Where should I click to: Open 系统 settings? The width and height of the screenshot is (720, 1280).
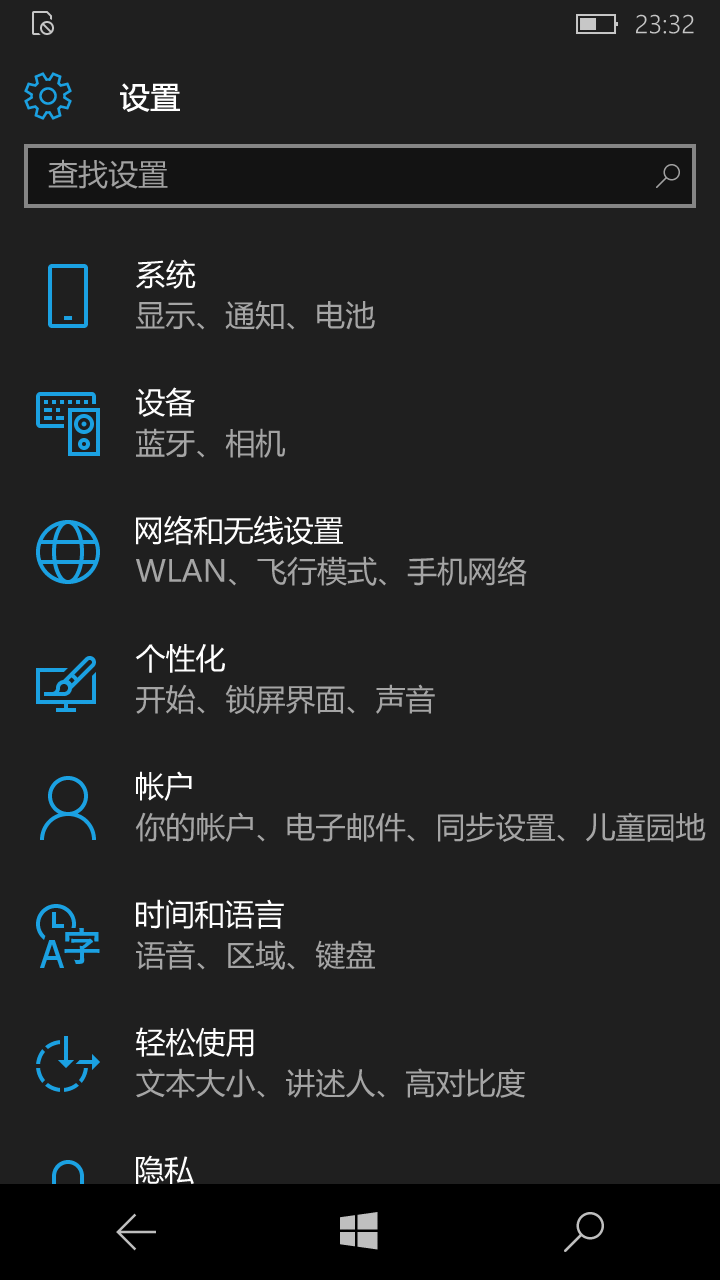click(x=360, y=296)
